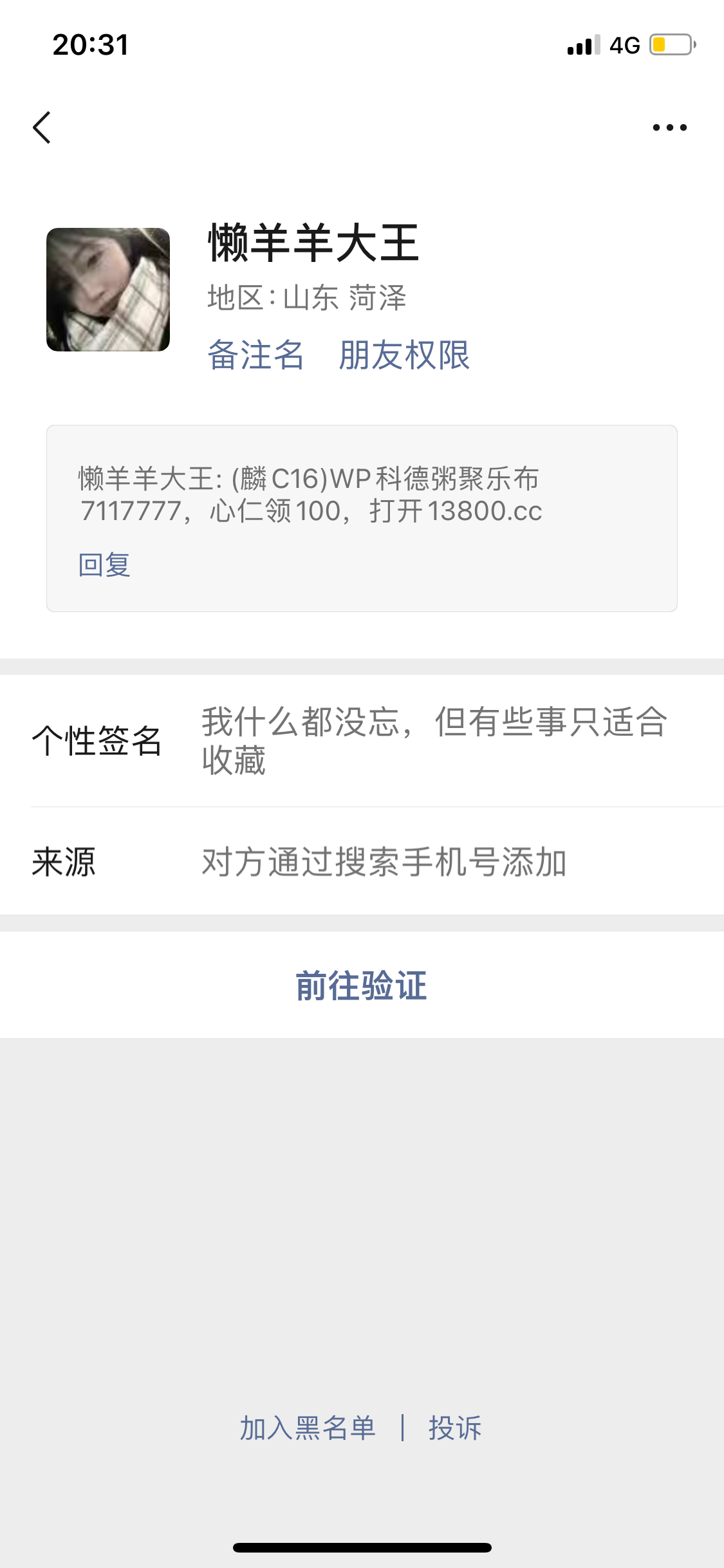Tap 备注名 to set a remark name

[255, 355]
